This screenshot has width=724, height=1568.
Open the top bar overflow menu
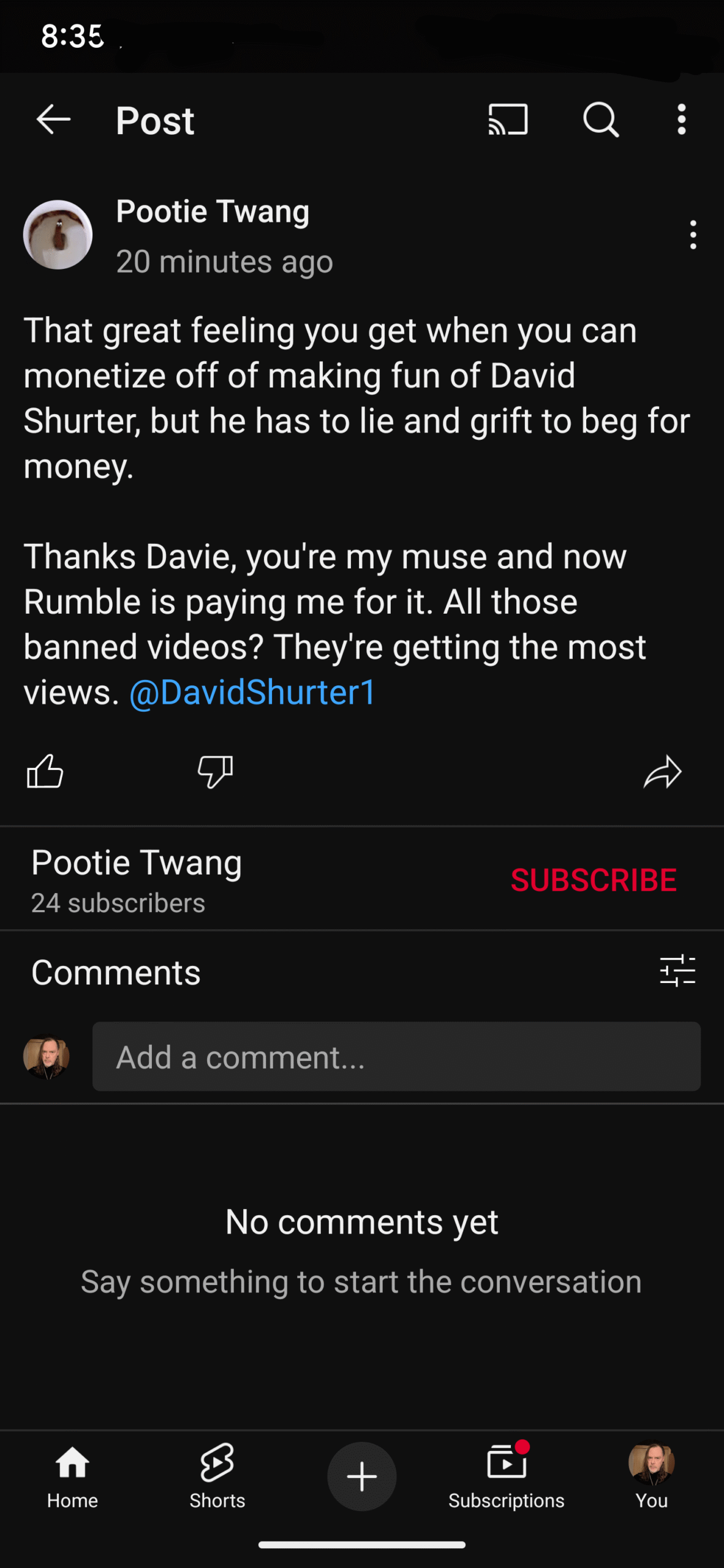pos(681,119)
